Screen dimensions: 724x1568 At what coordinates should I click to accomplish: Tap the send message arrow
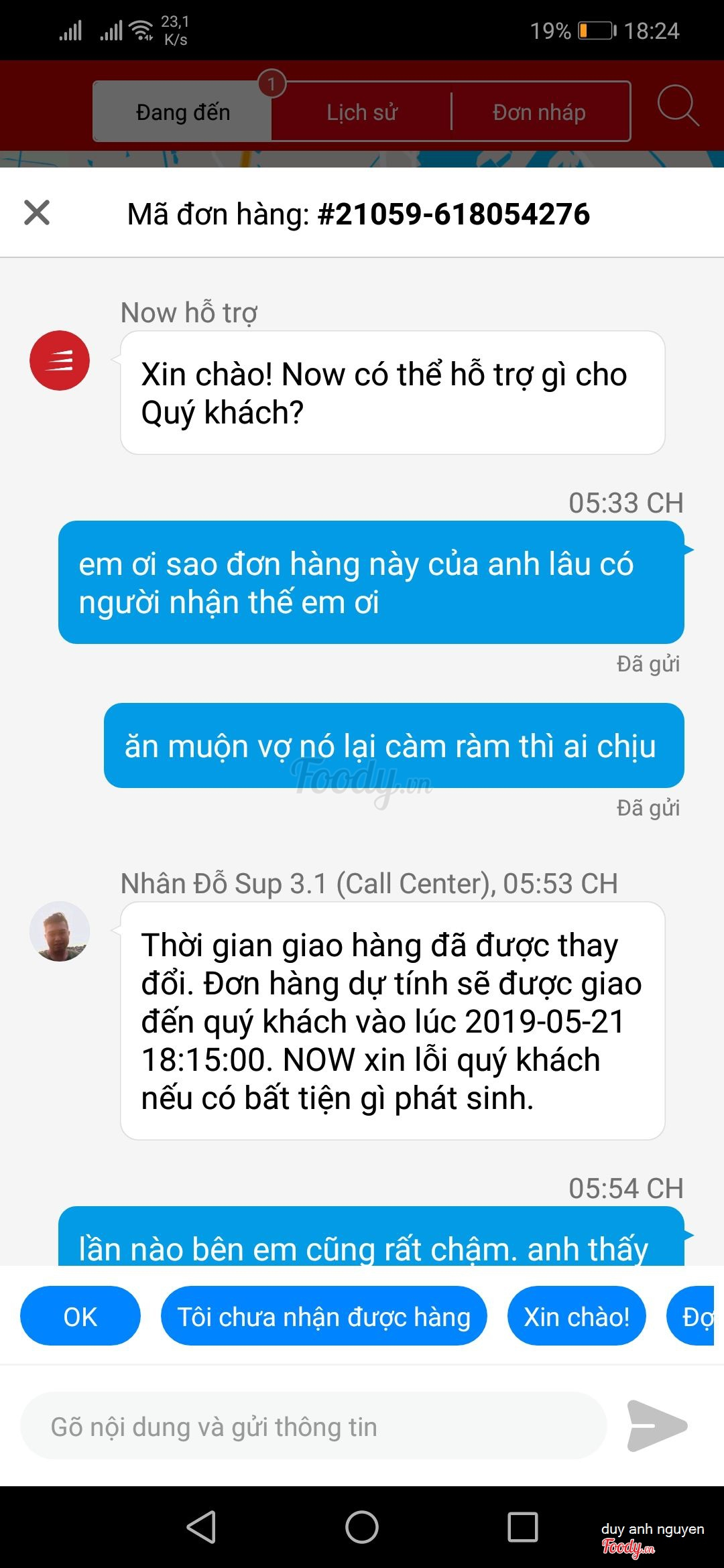(656, 1425)
